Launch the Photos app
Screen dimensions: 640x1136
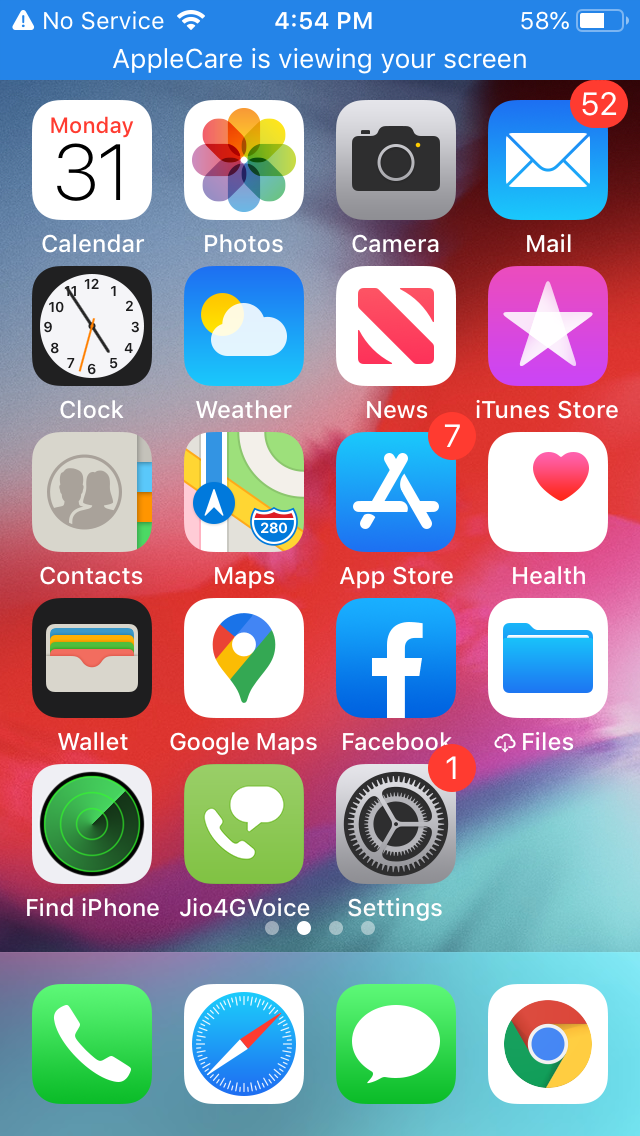[244, 160]
